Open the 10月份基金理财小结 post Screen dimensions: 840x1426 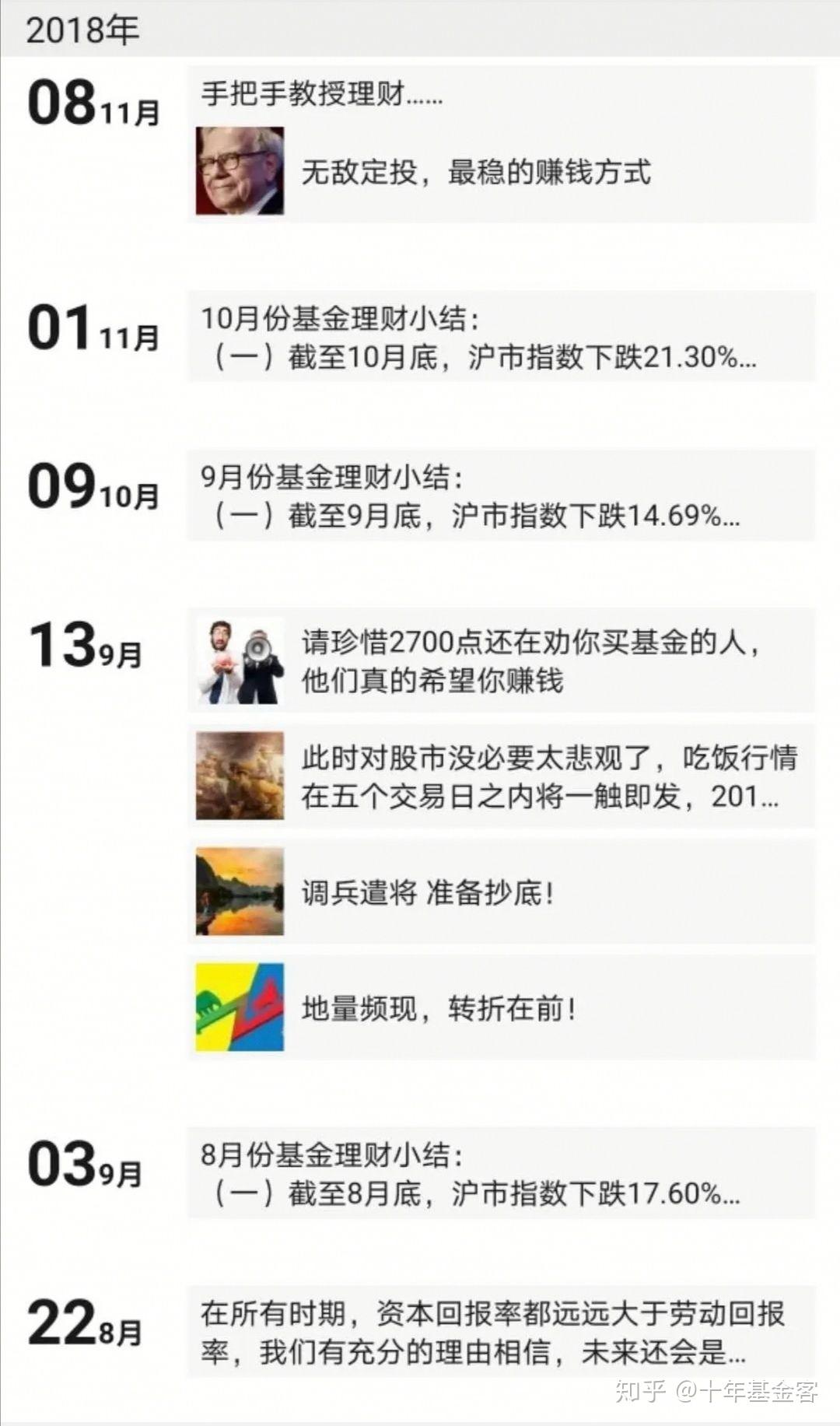coord(502,337)
